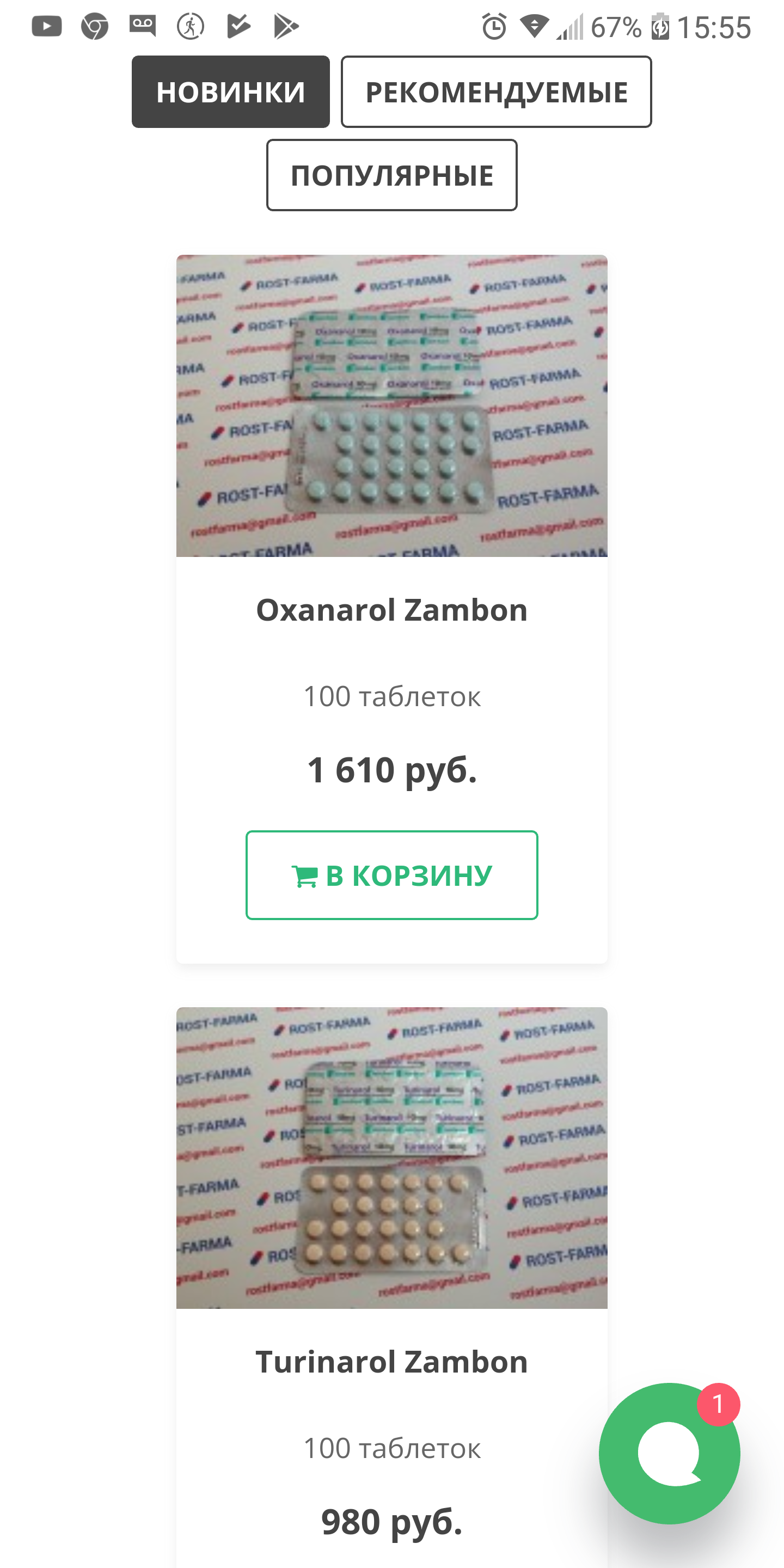Open the green chat bubble
This screenshot has height=1568, width=784.
point(669,1453)
